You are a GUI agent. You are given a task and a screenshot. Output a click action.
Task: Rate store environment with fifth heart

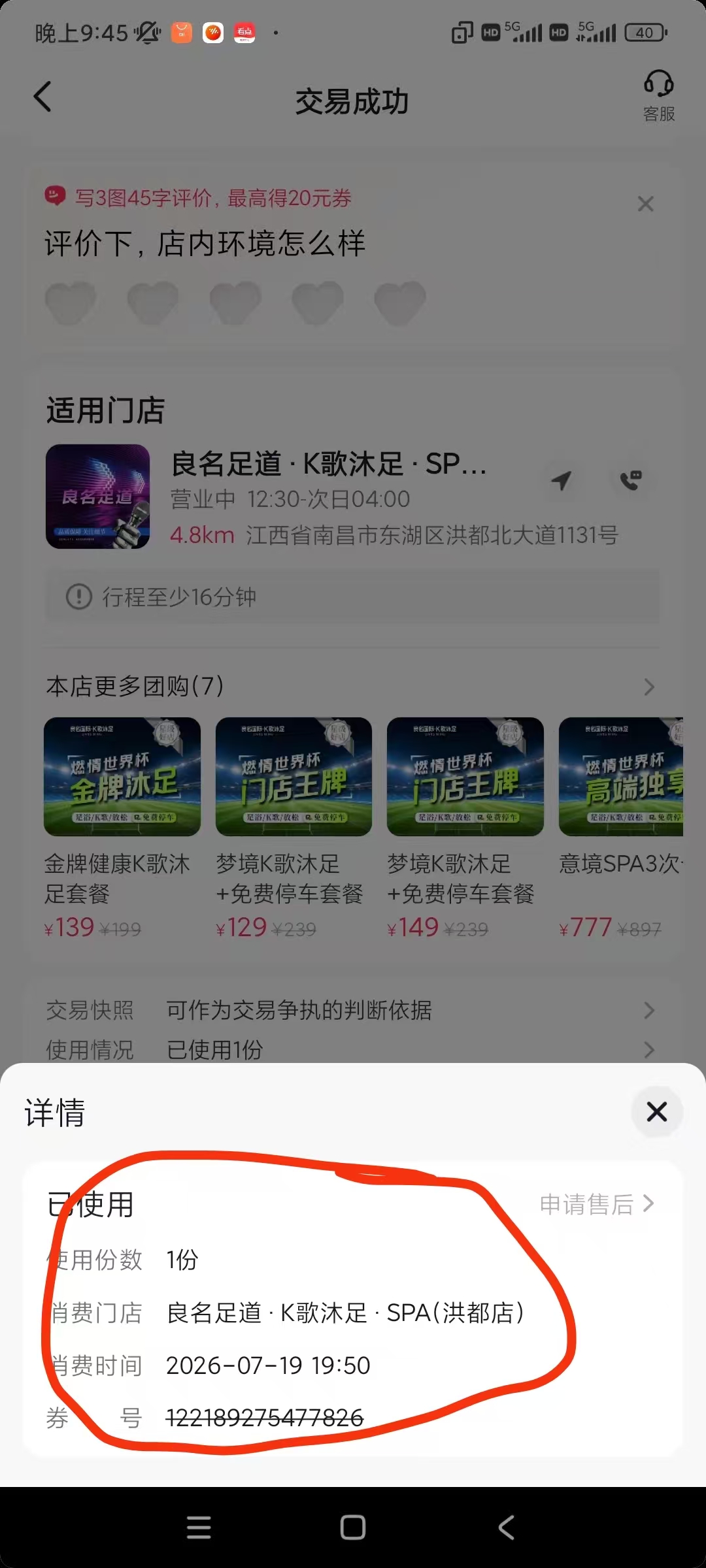tap(399, 303)
